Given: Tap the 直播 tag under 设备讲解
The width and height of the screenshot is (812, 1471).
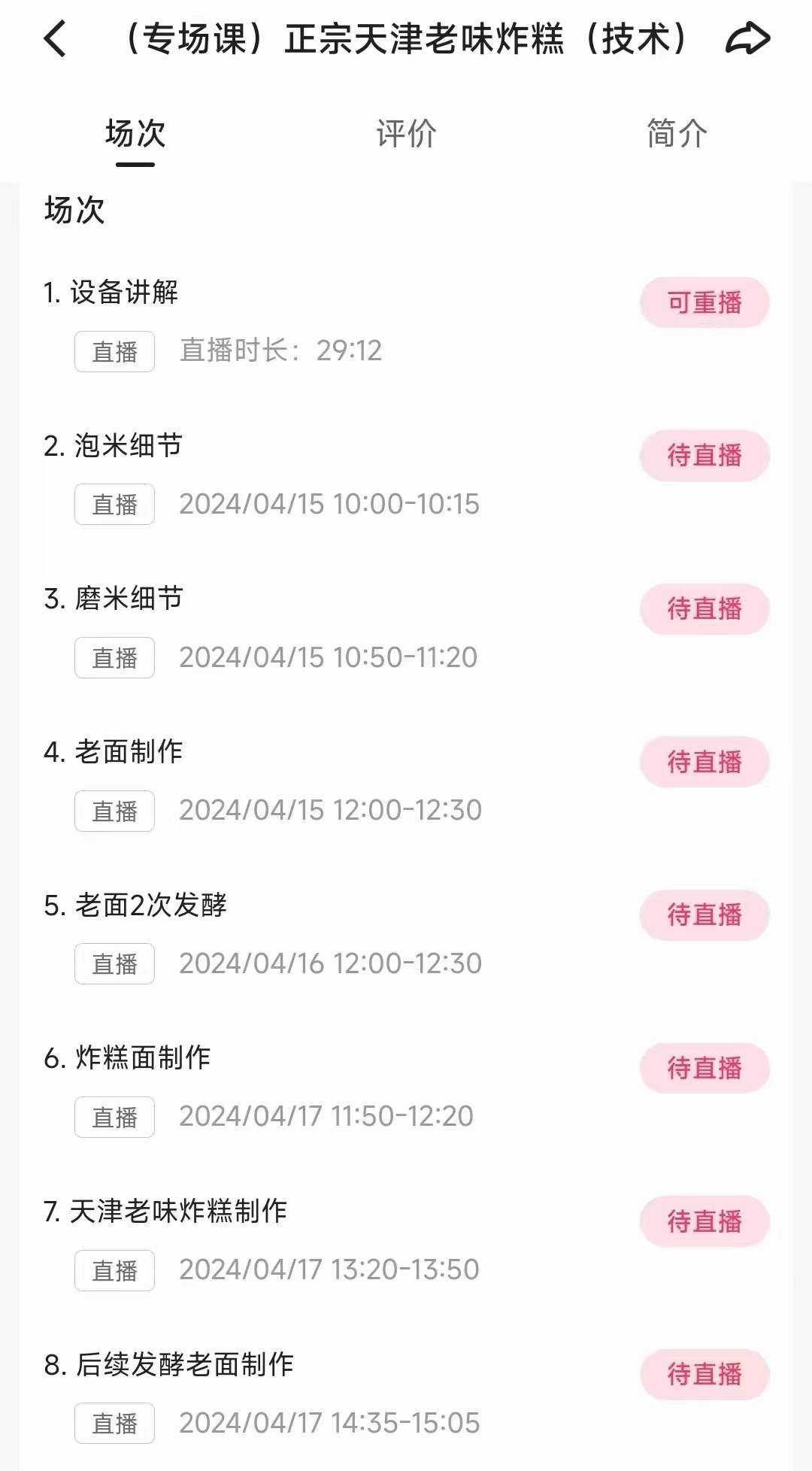Looking at the screenshot, I should (114, 351).
